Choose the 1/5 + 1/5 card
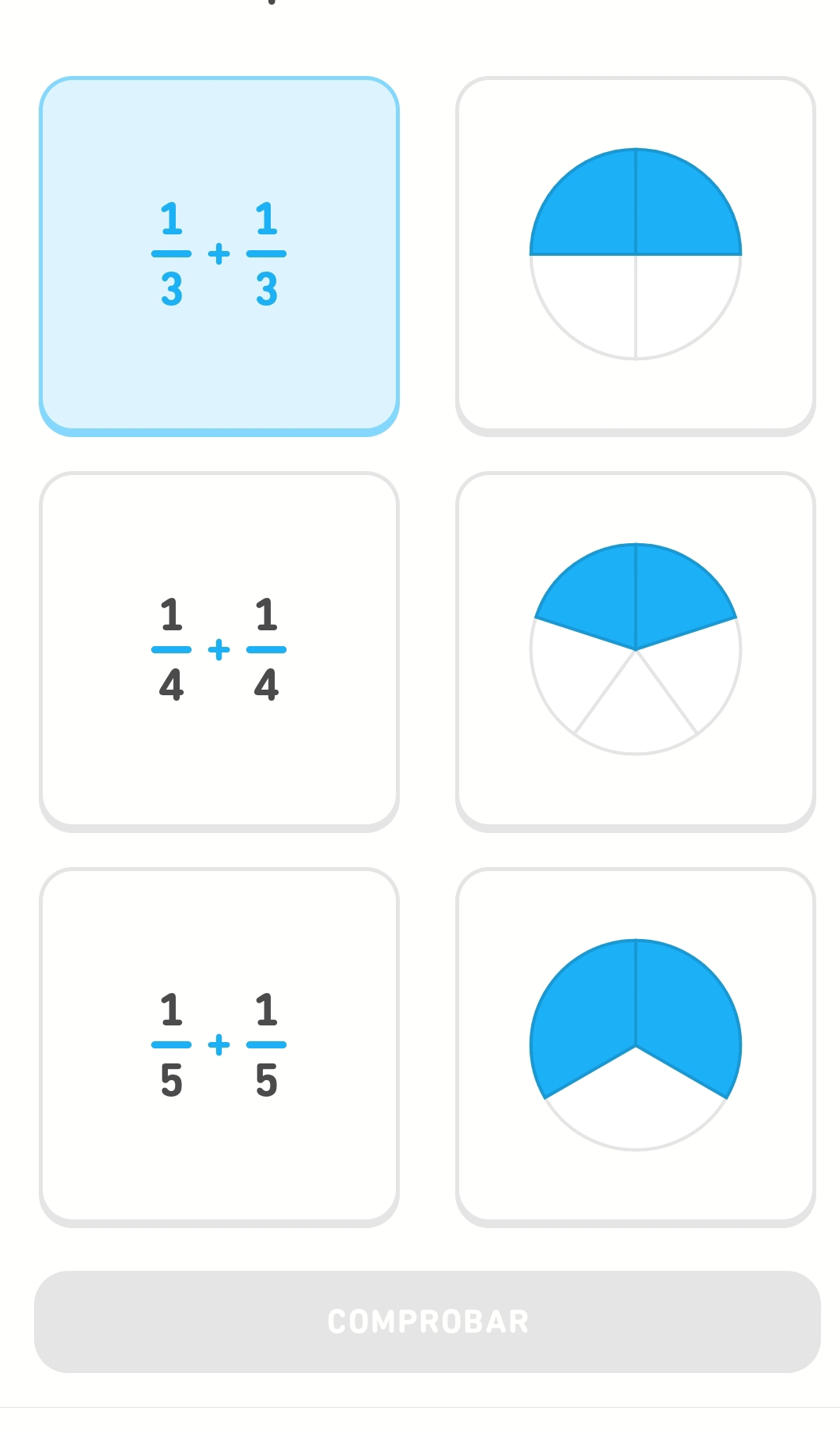Image resolution: width=840 pixels, height=1434 pixels. [219, 1046]
